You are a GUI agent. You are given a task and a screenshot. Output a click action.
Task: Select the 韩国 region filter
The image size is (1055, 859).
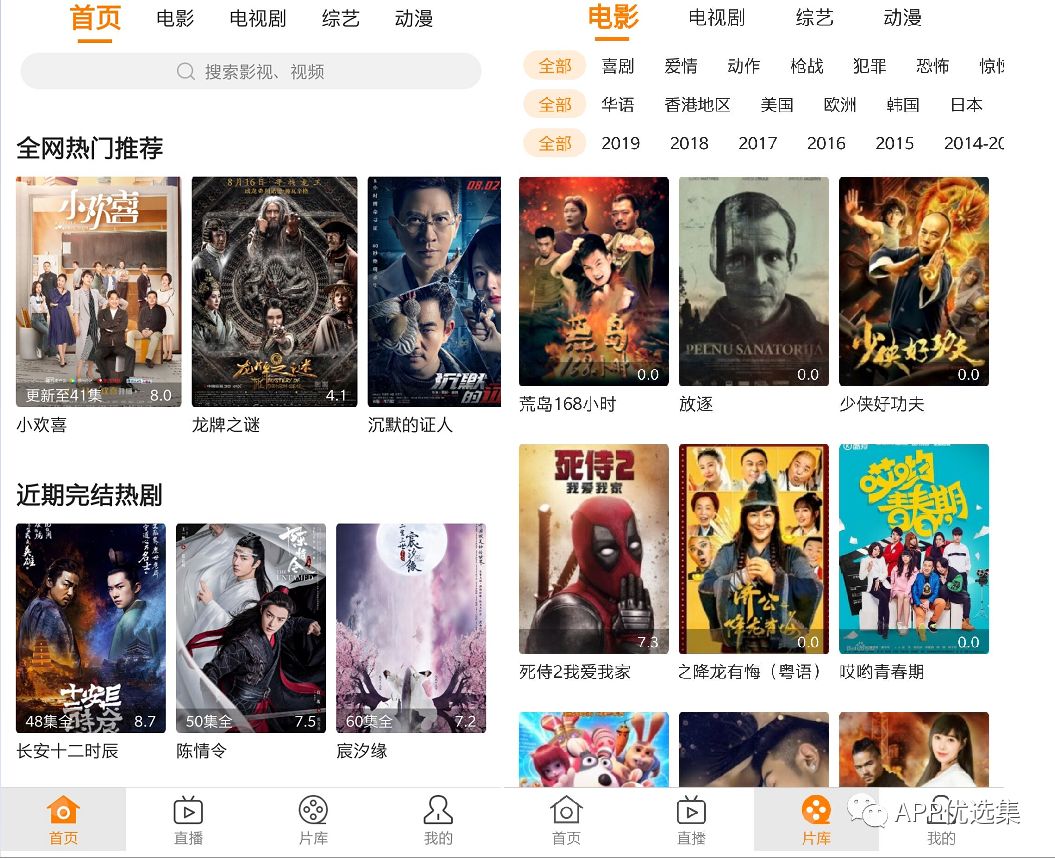[x=902, y=105]
